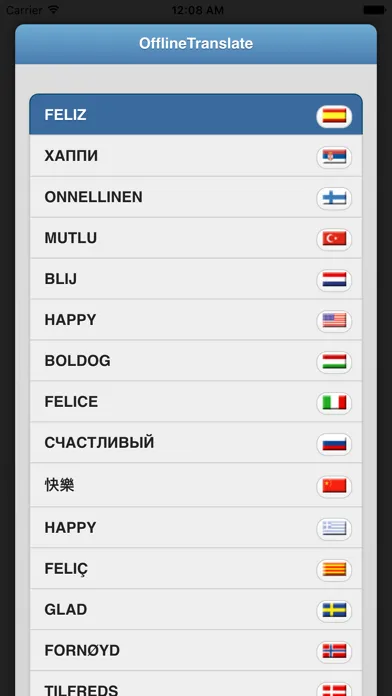This screenshot has width=392, height=696.
Task: Select the FELIZ Spanish translation row
Action: [196, 115]
